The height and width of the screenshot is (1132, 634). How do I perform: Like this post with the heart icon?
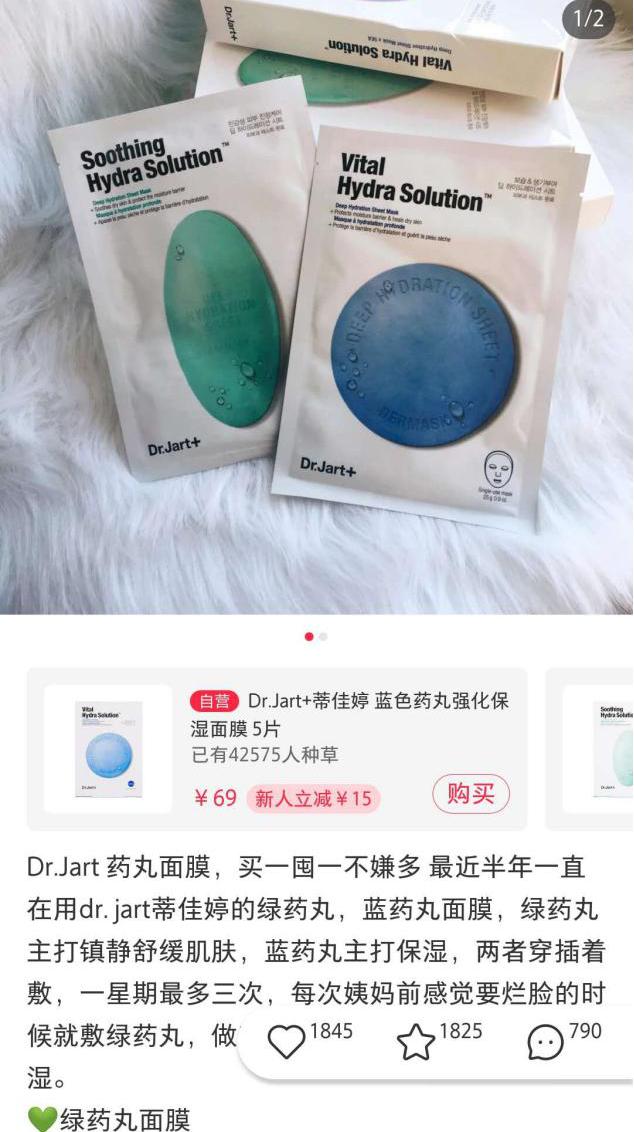pos(287,1042)
